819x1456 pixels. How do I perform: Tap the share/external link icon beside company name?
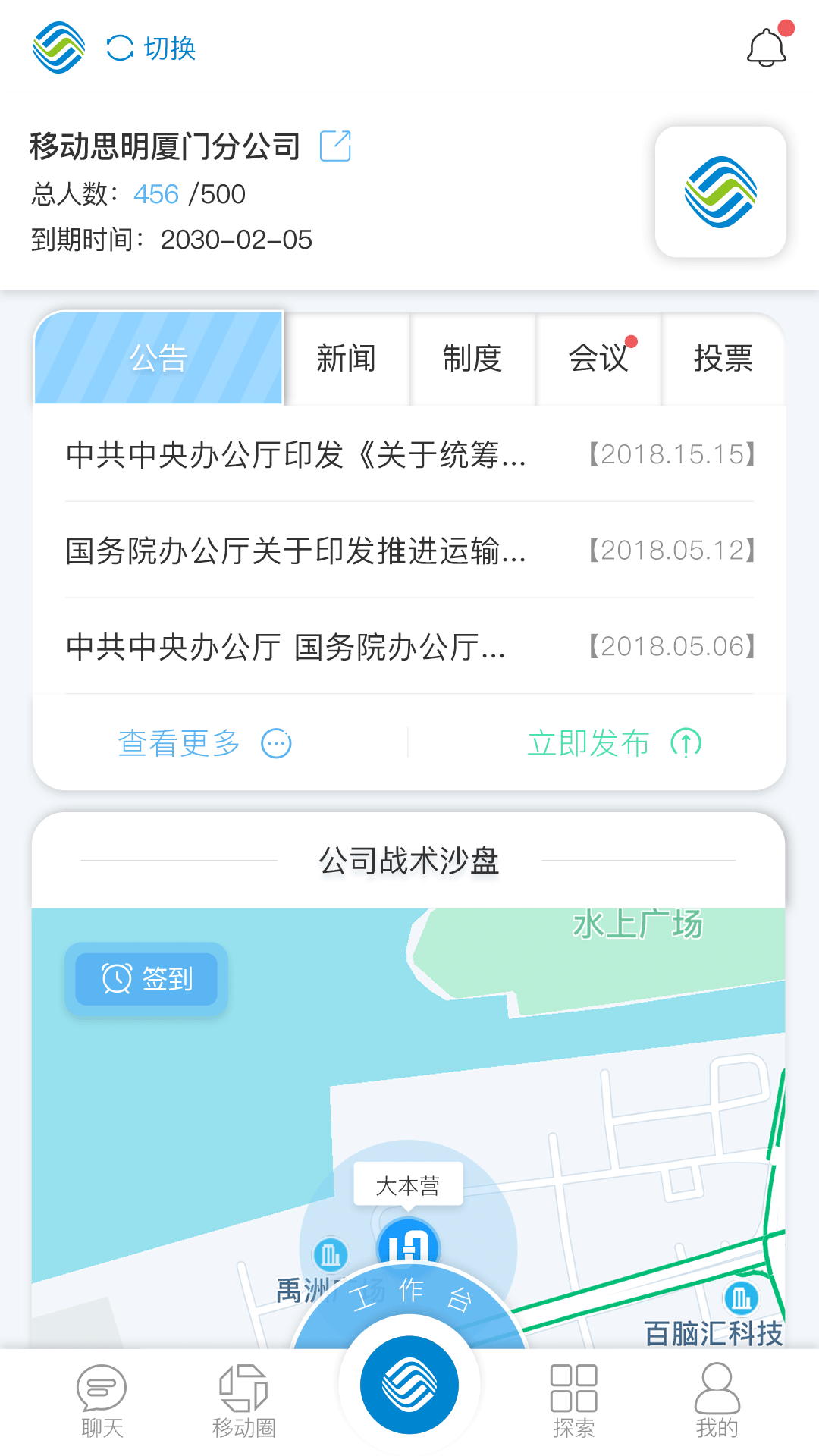point(336,145)
